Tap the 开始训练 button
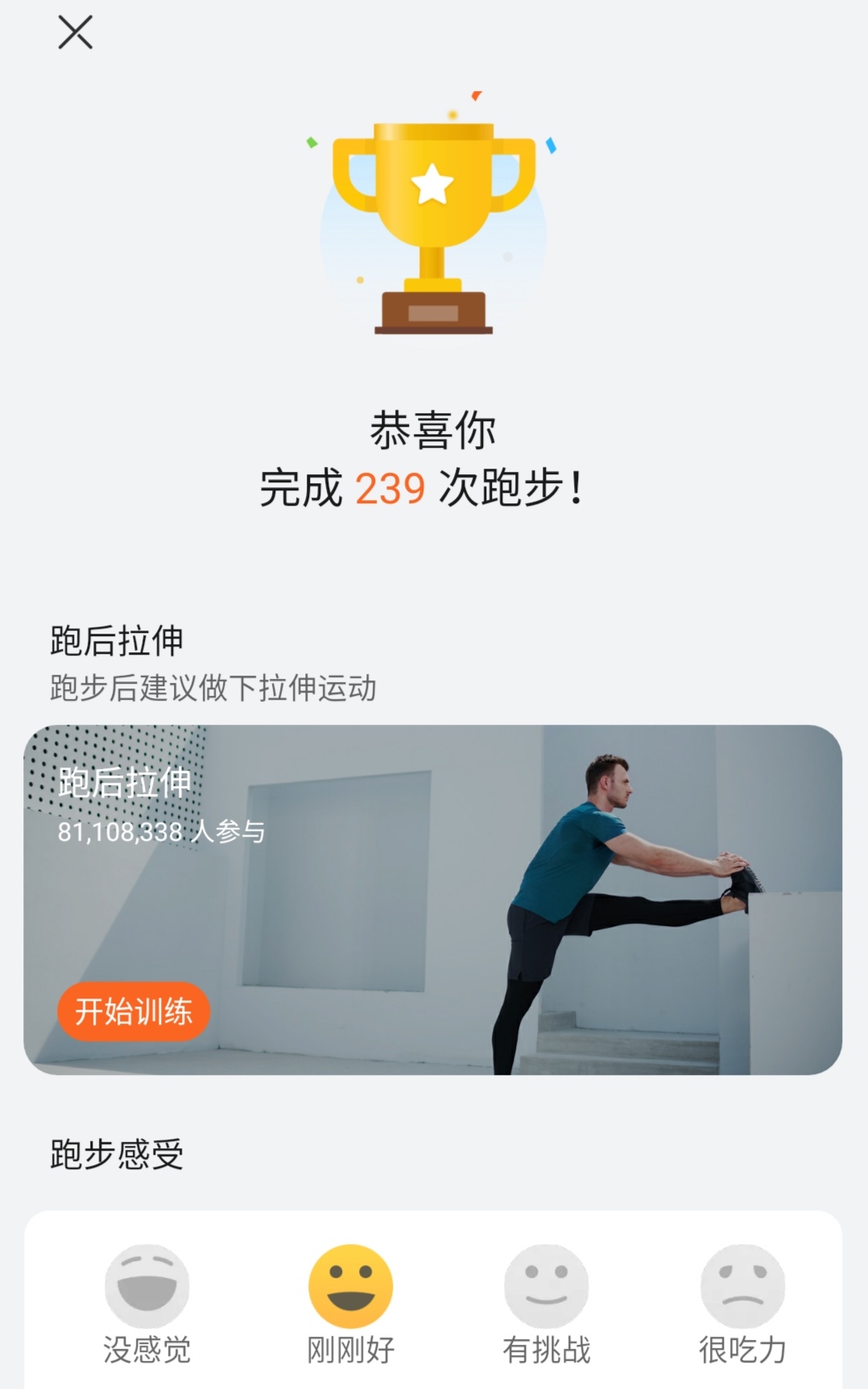 [x=134, y=1011]
